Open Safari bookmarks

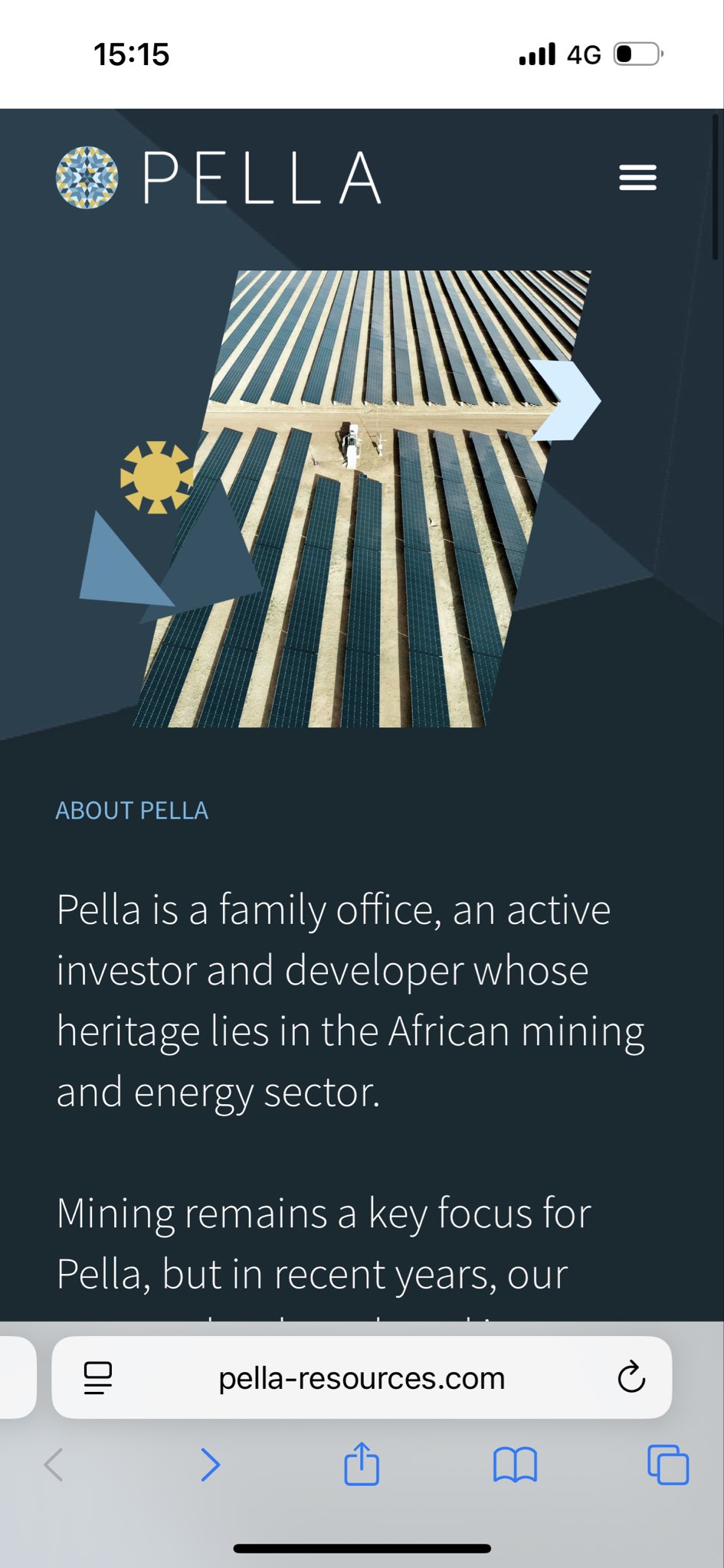[515, 1465]
